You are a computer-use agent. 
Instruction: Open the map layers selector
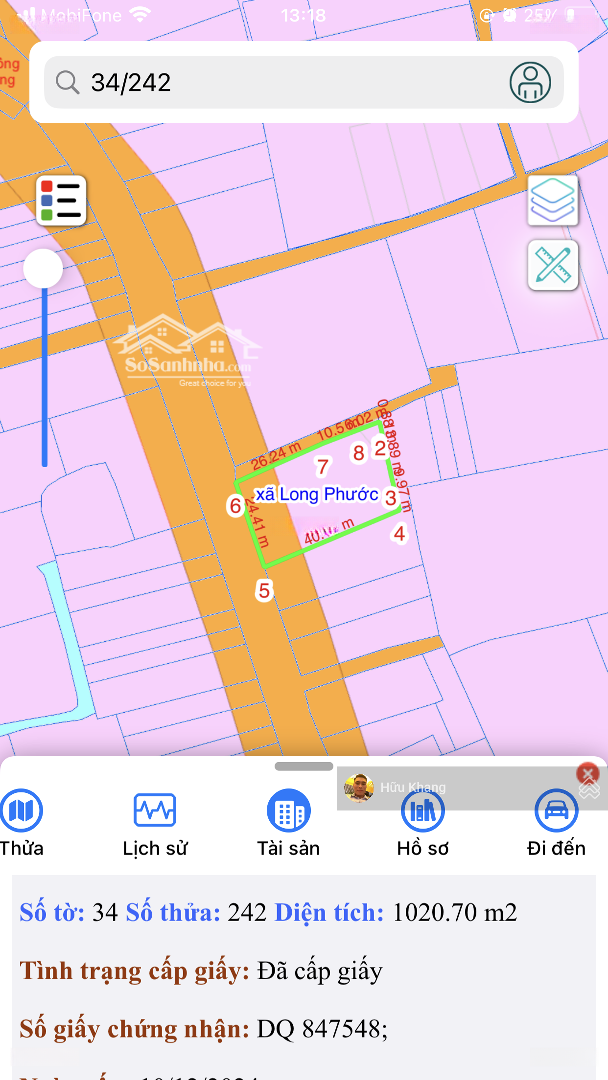pyautogui.click(x=553, y=201)
